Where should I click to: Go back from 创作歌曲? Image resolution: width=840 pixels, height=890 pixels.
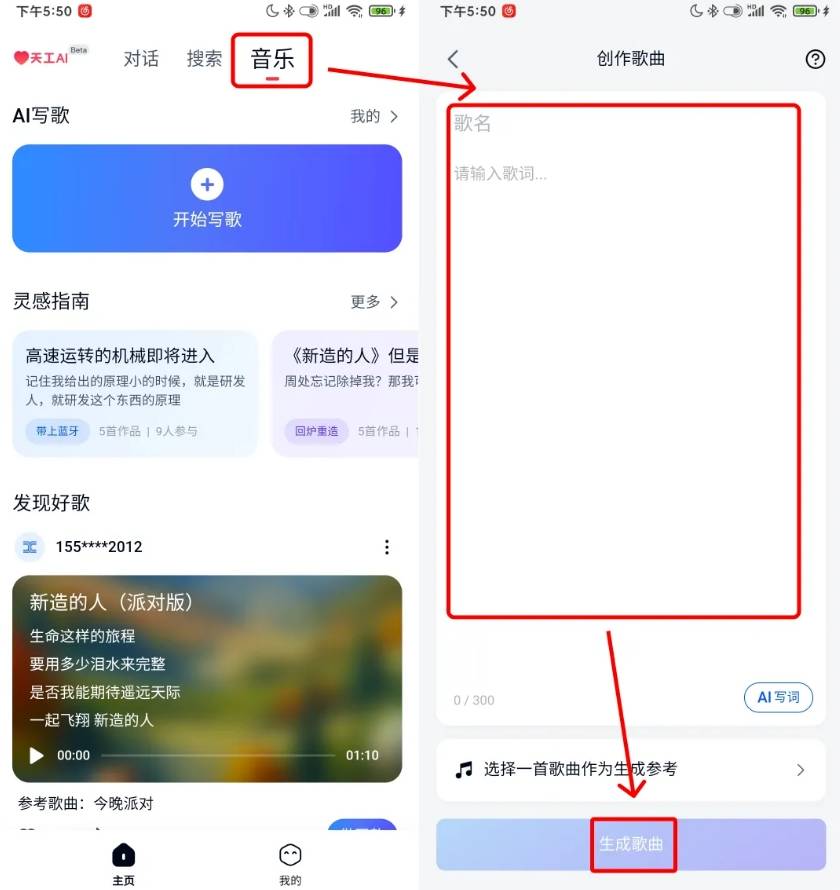tap(453, 59)
